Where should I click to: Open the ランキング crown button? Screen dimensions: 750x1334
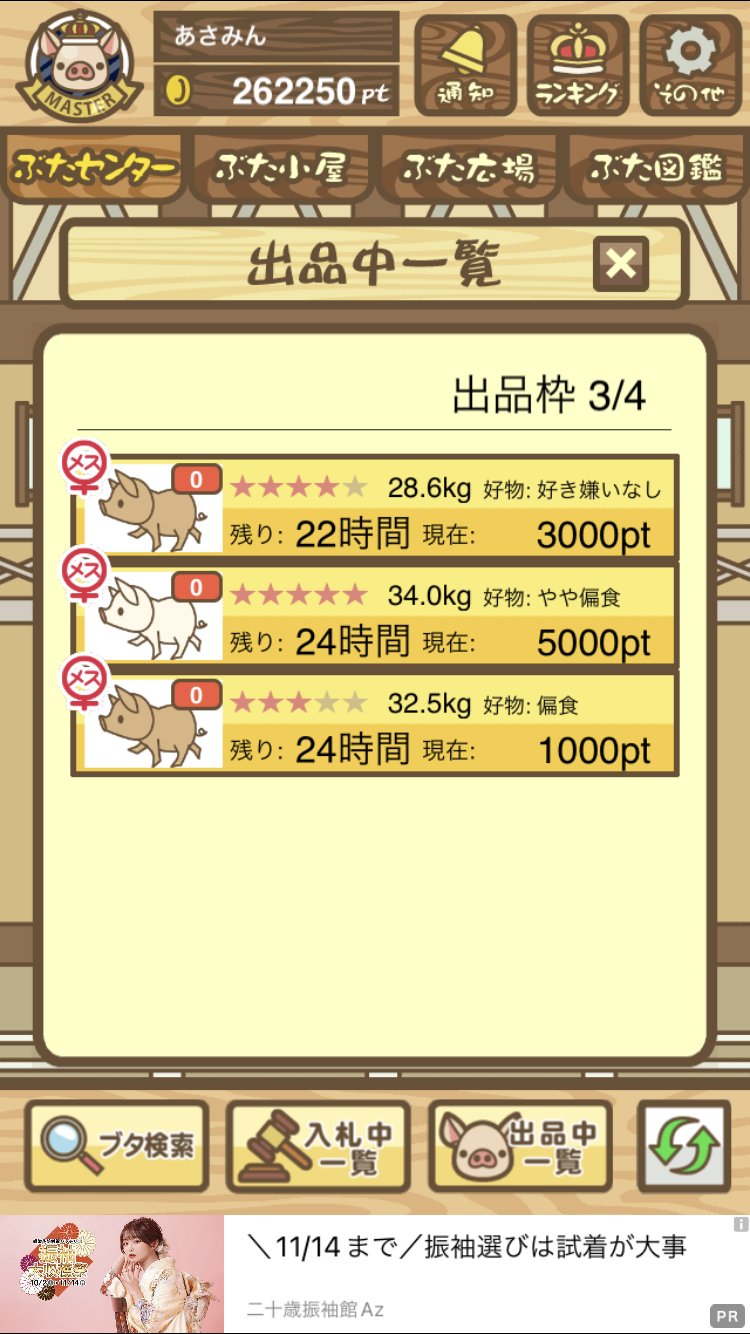click(577, 66)
